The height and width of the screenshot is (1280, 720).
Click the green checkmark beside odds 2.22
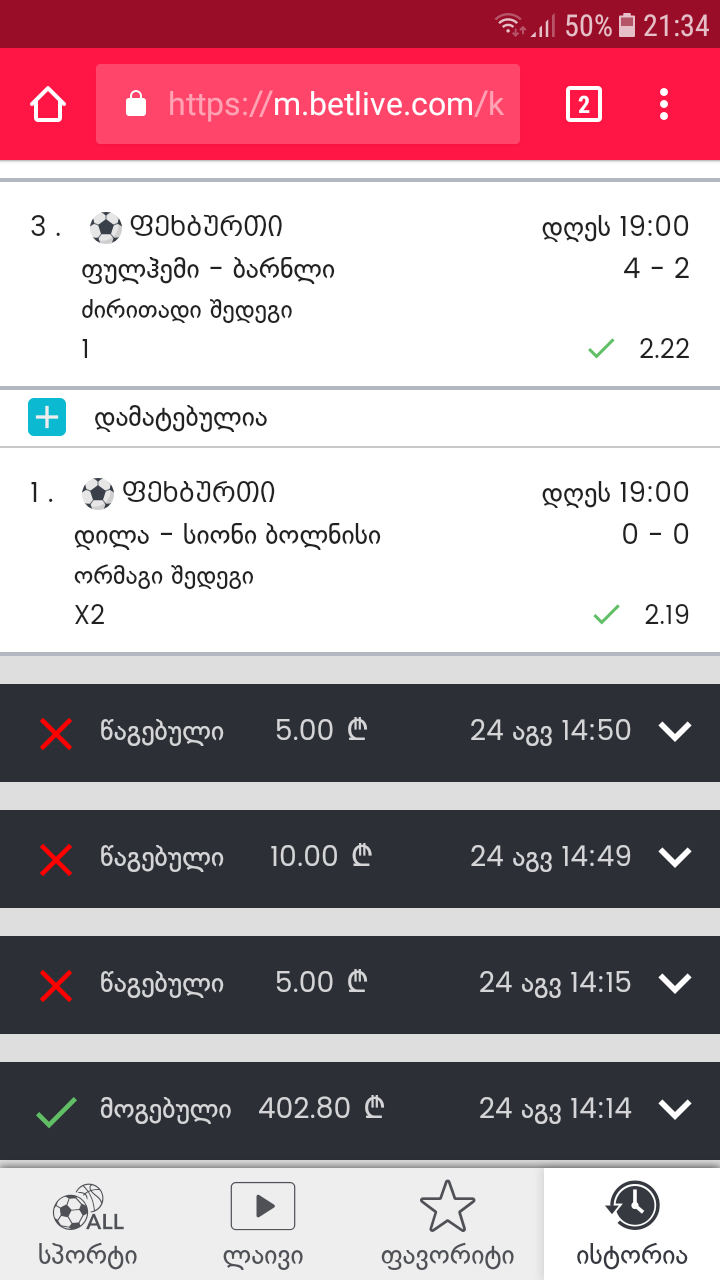tap(601, 348)
